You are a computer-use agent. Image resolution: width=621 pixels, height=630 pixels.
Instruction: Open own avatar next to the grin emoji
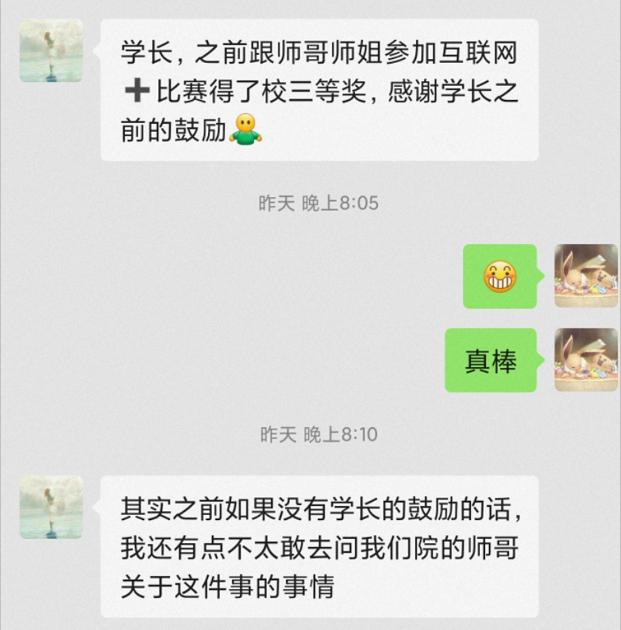tap(586, 276)
